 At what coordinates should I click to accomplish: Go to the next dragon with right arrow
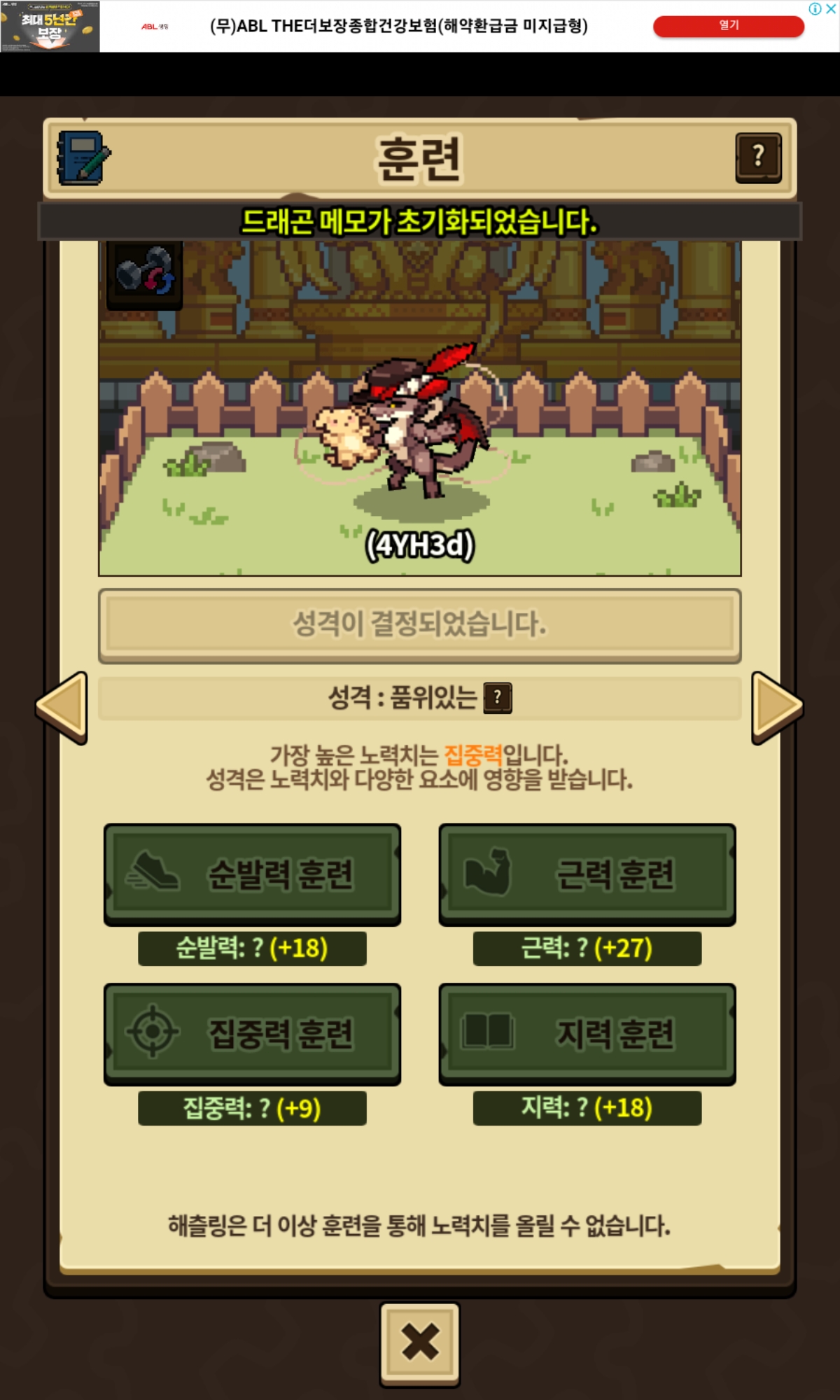(777, 707)
